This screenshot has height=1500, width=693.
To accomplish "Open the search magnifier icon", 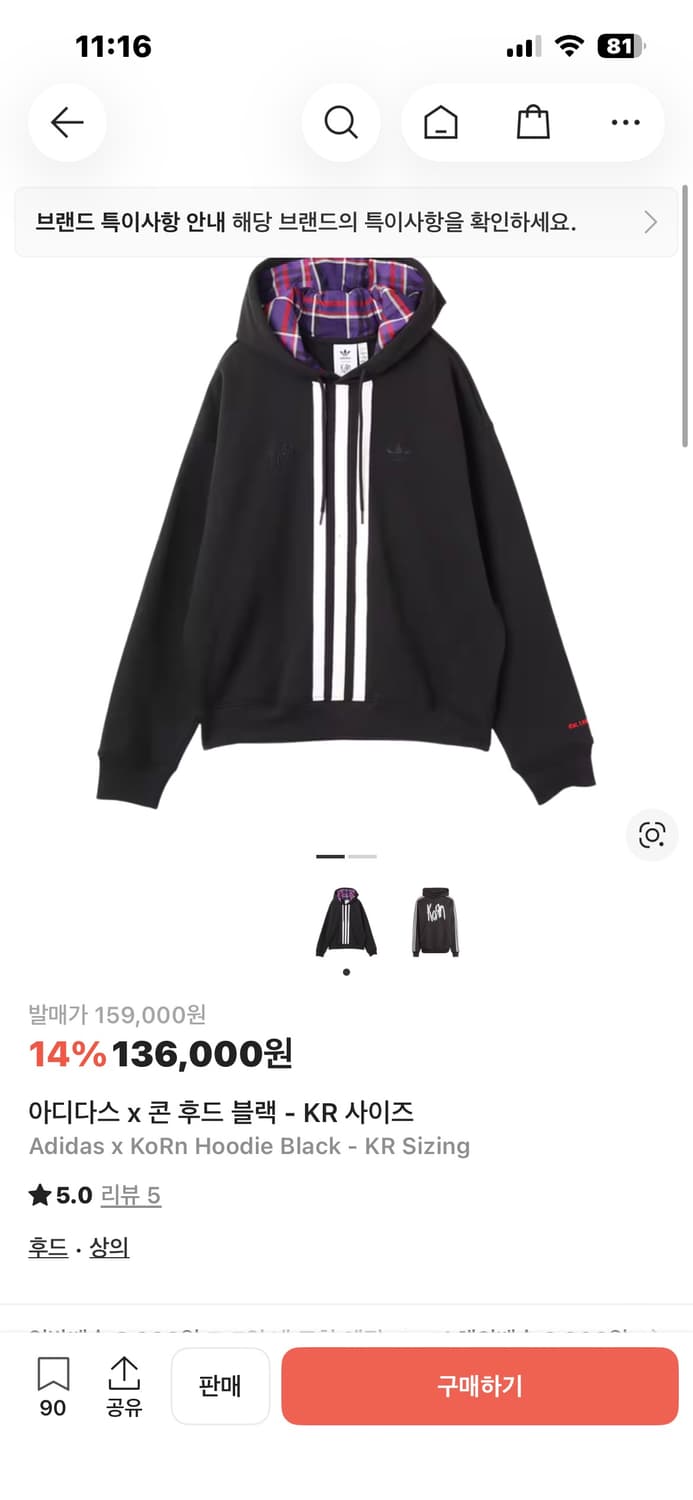I will click(341, 123).
